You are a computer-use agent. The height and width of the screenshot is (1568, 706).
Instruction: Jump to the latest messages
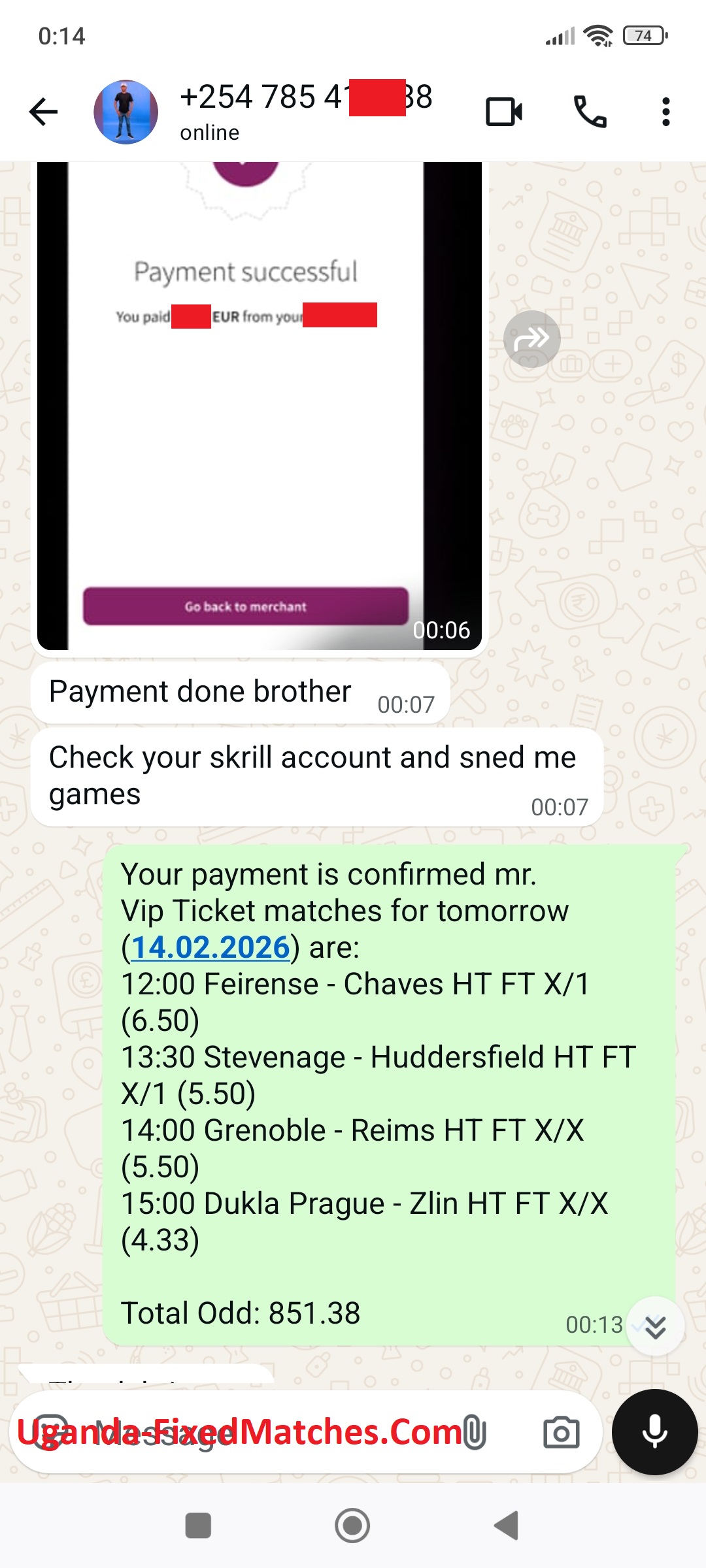tap(655, 1326)
